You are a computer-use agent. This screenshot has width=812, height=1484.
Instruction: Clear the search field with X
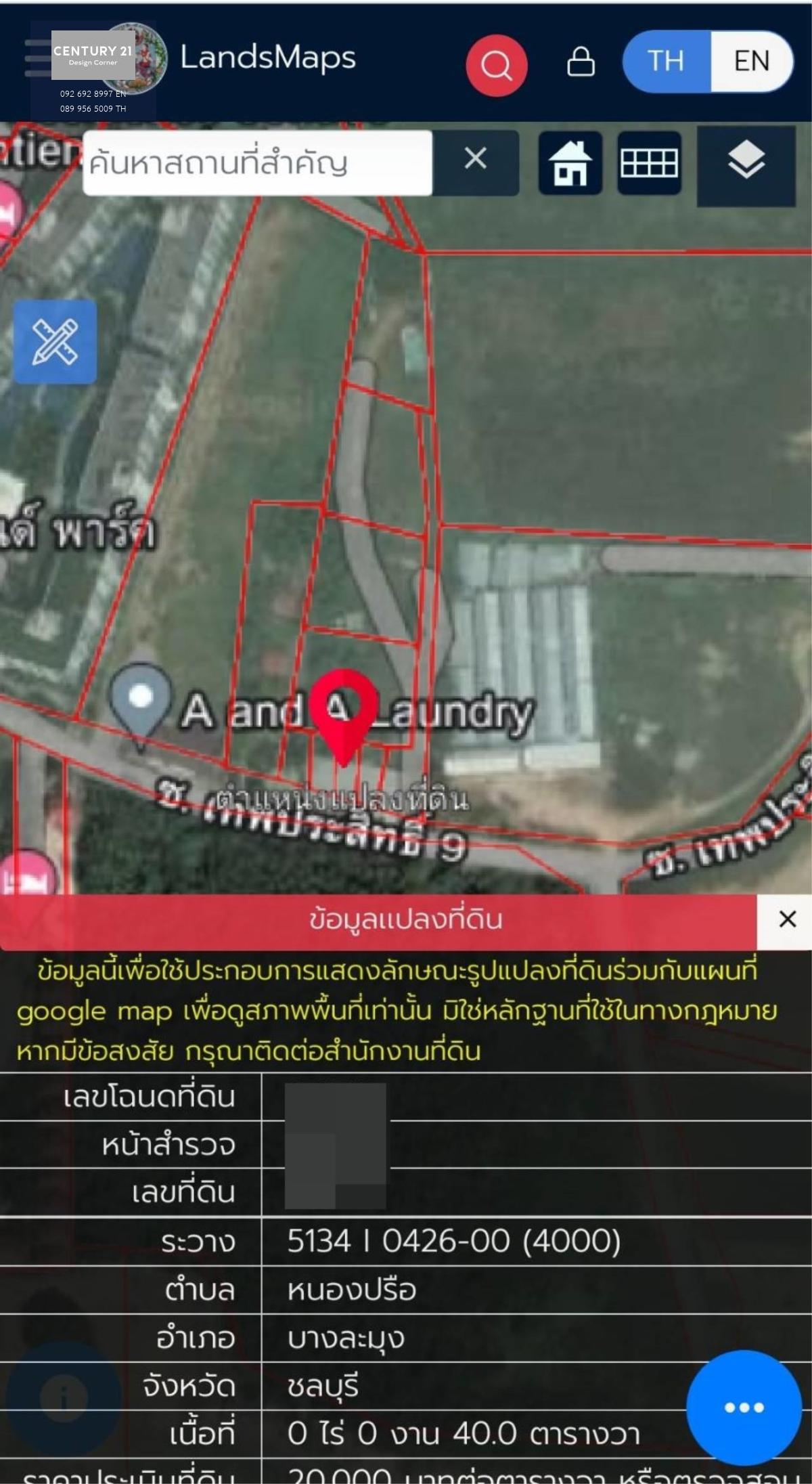(476, 160)
